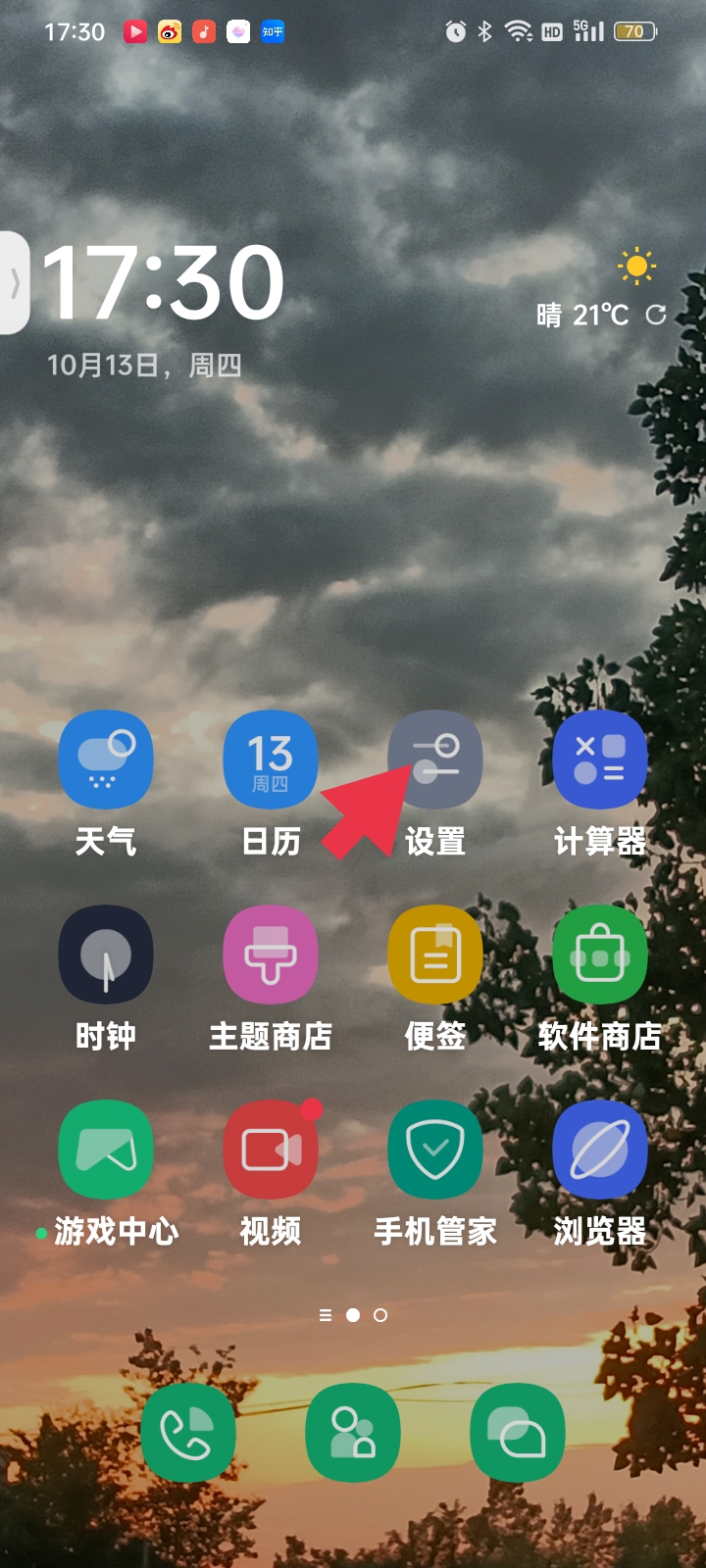Open the 时钟 clock app
Viewport: 706px width, 1568px height.
106,954
